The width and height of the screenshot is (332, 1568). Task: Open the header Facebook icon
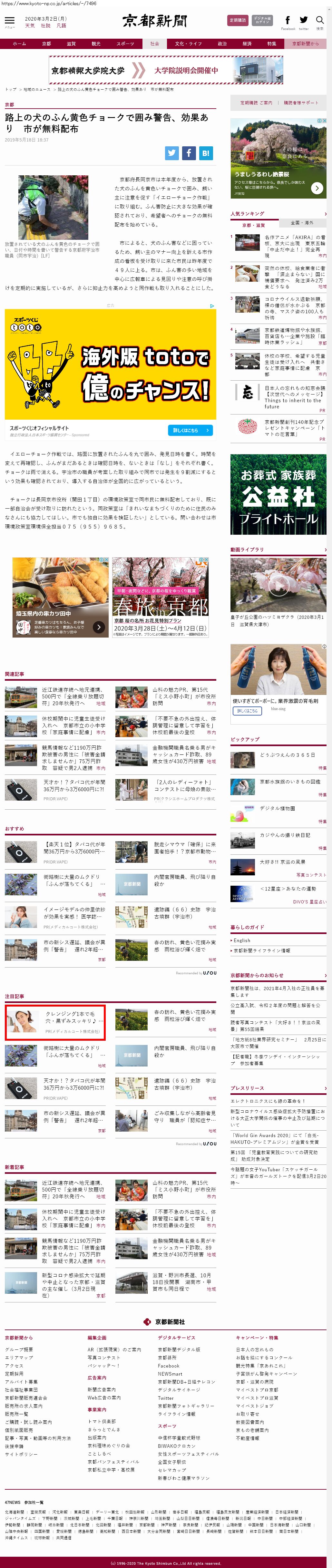tap(288, 20)
